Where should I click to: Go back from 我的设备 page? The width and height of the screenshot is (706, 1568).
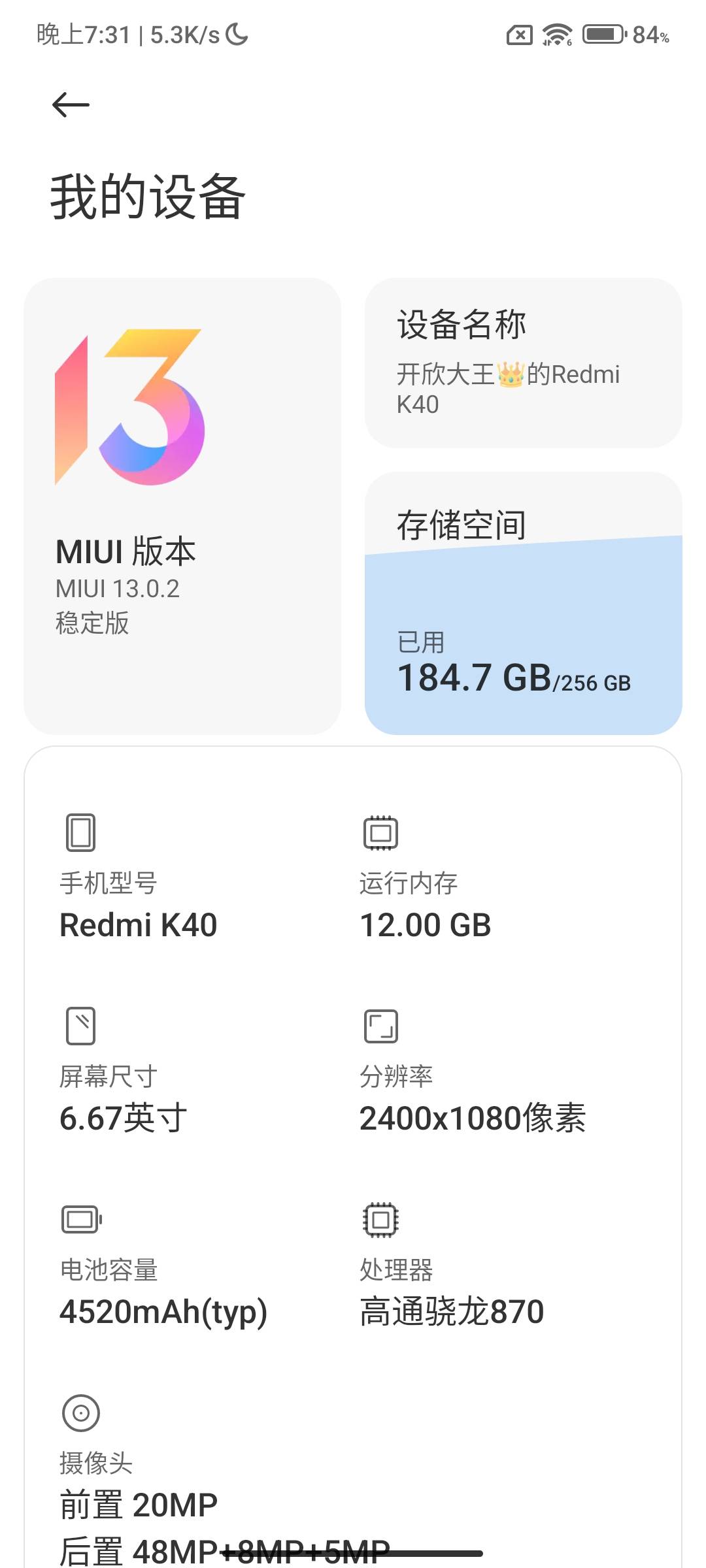(x=71, y=105)
